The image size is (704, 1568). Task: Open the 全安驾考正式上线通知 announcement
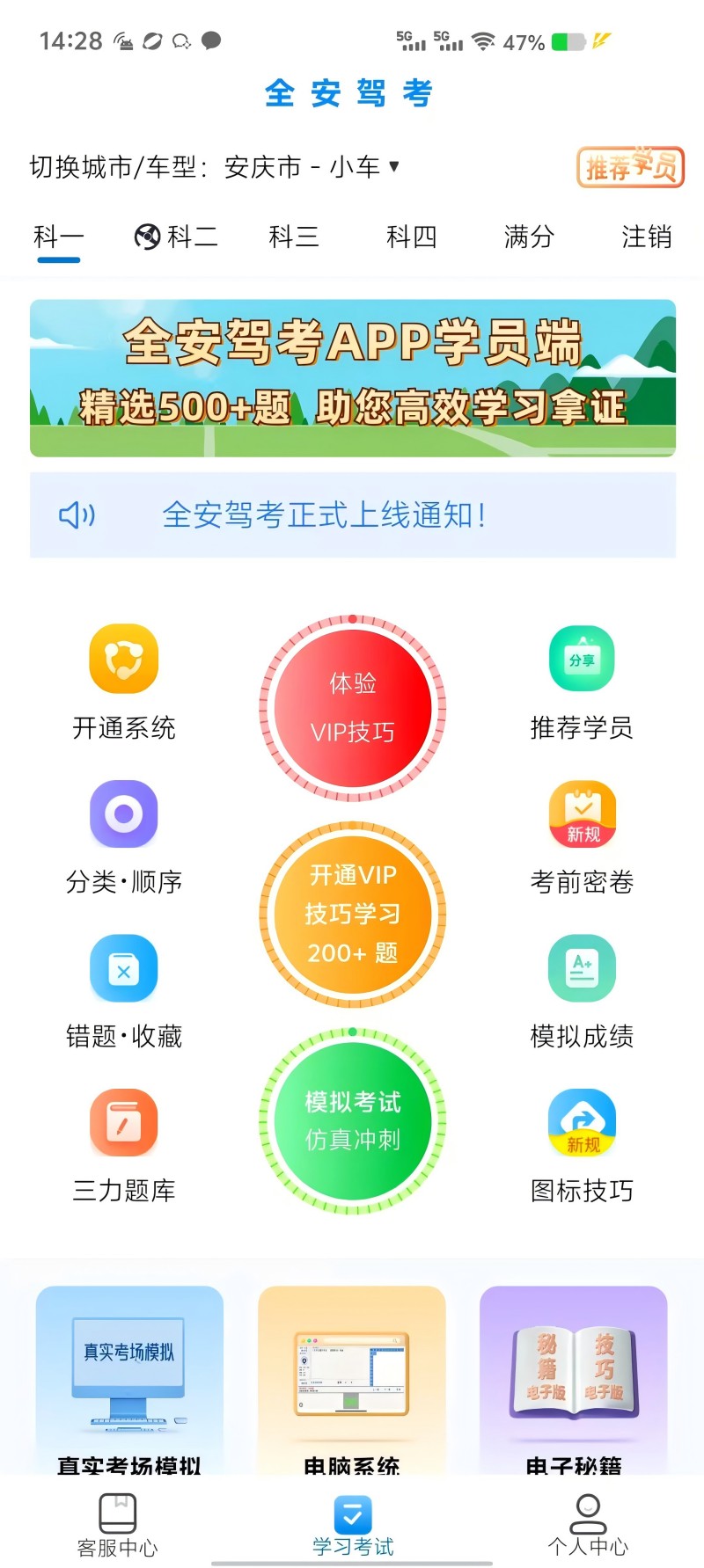[351, 516]
